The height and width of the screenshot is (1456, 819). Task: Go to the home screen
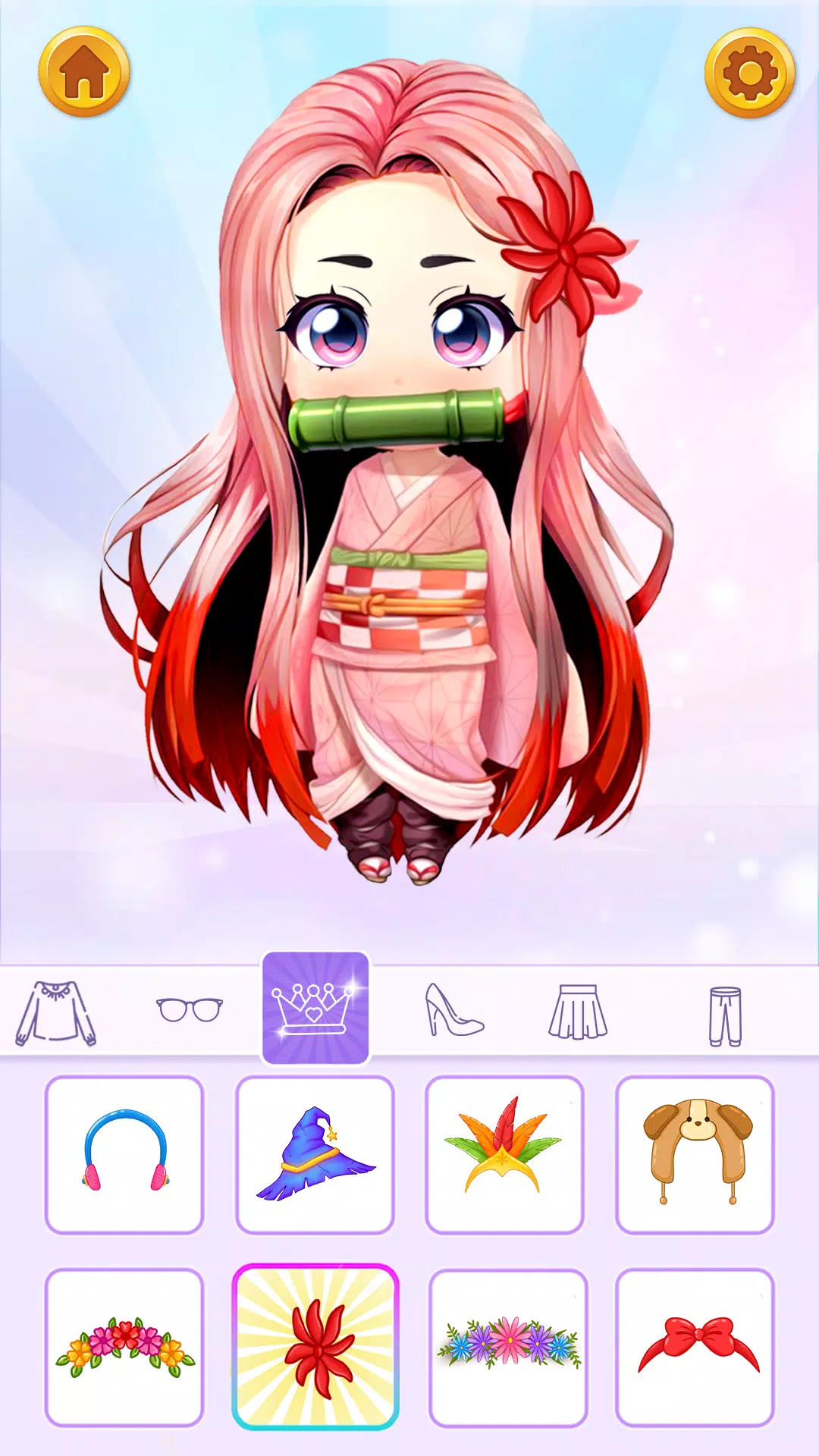pyautogui.click(x=84, y=72)
